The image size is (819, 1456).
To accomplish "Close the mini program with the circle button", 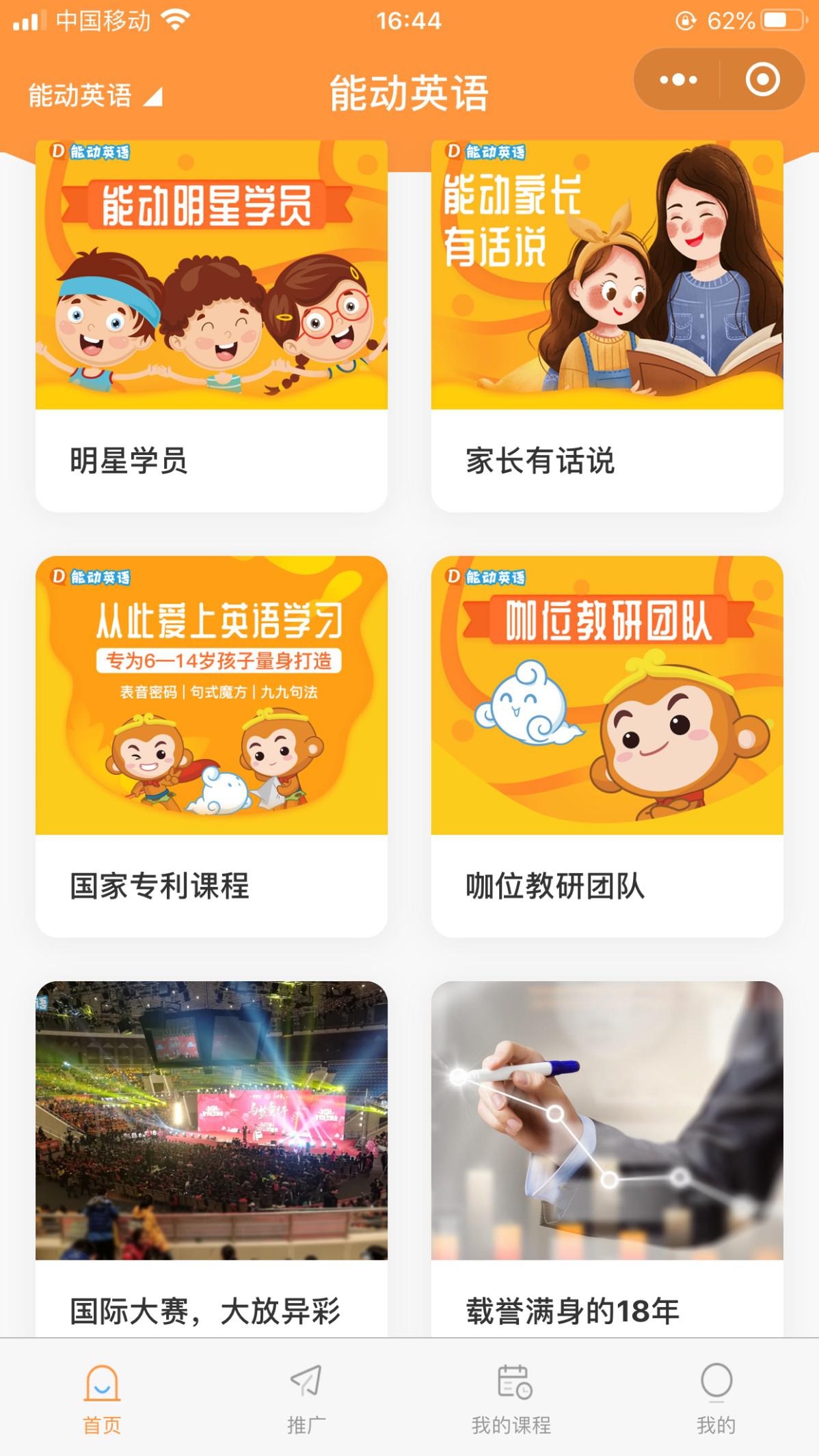I will tap(762, 80).
